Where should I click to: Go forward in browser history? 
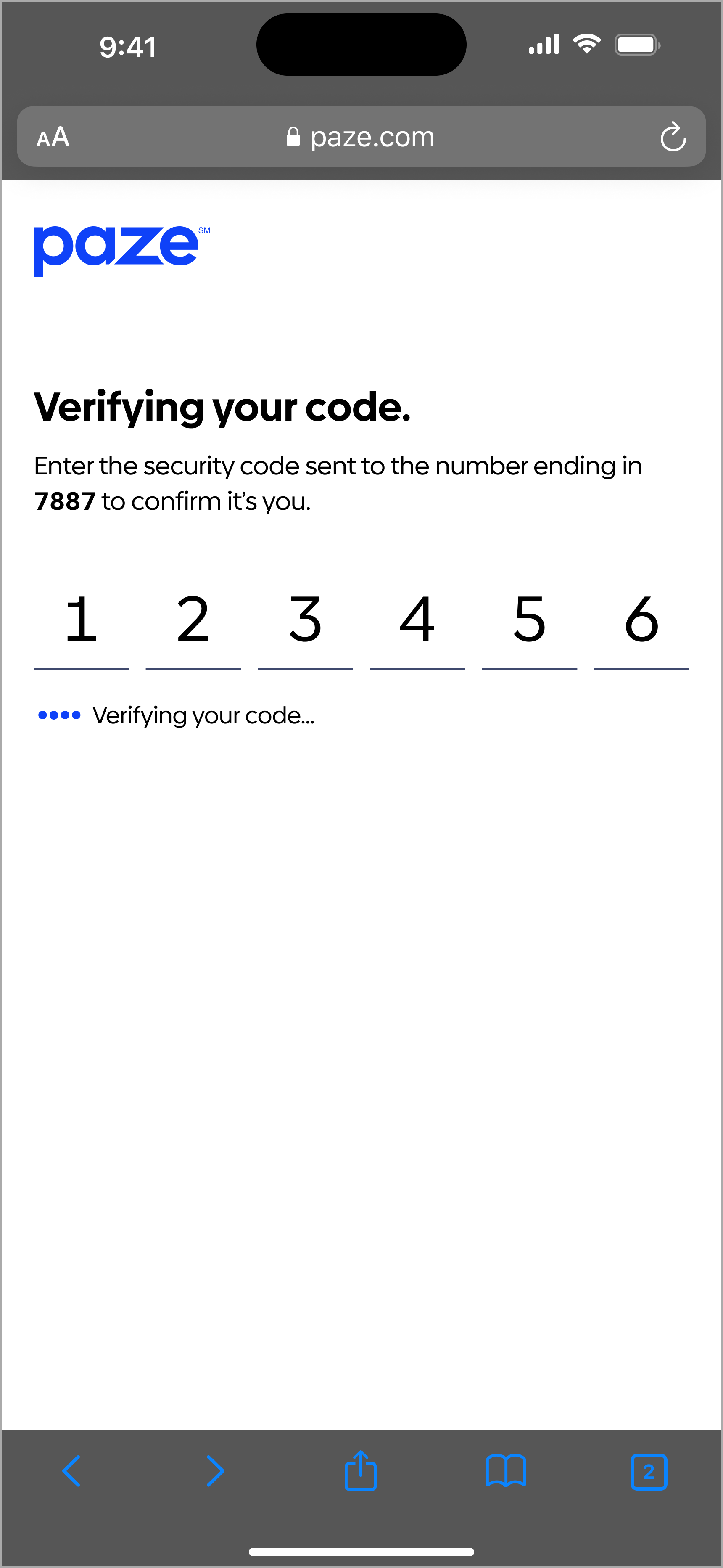[216, 1471]
